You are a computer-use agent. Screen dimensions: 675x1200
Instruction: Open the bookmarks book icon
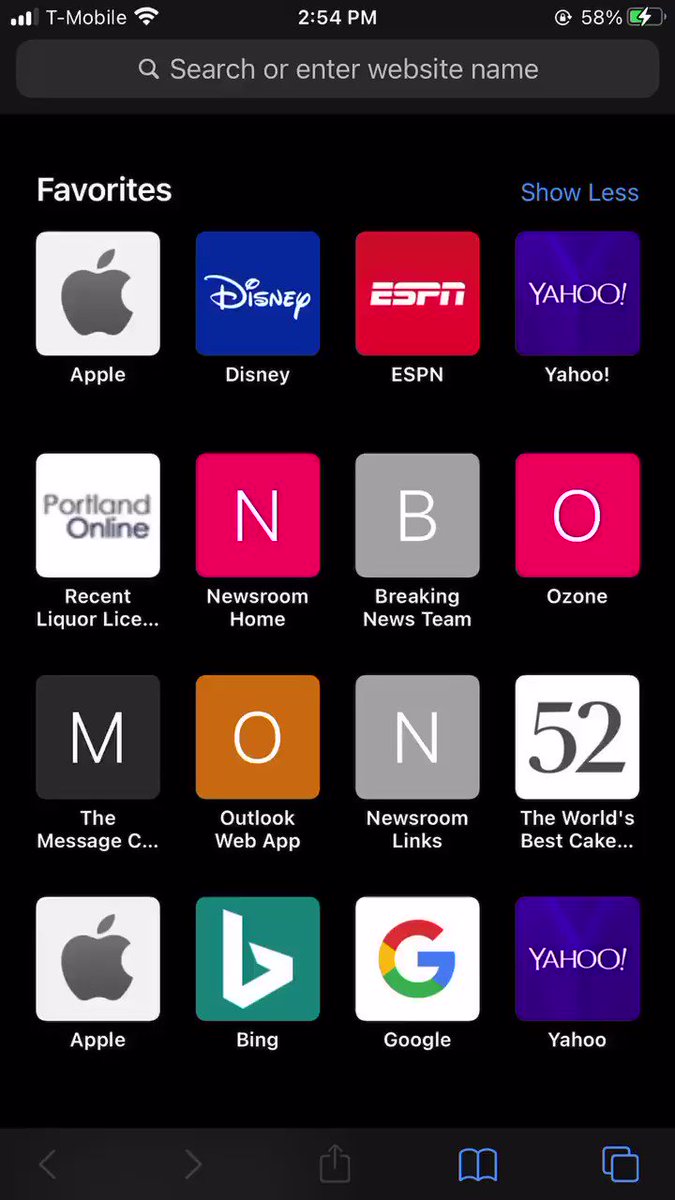(x=478, y=1164)
